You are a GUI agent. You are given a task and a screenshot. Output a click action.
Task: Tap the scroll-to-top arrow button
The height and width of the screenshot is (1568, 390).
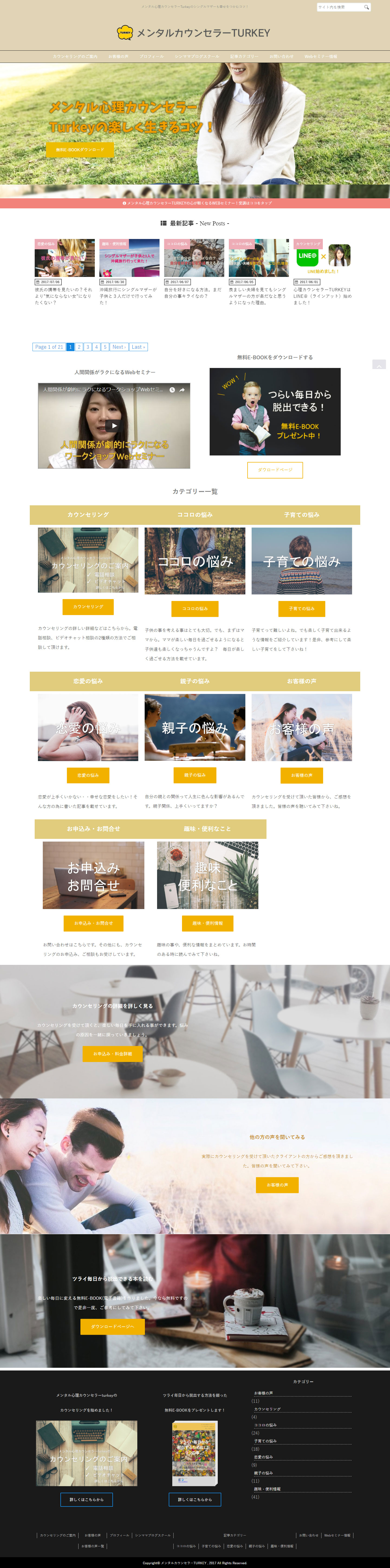378,365
